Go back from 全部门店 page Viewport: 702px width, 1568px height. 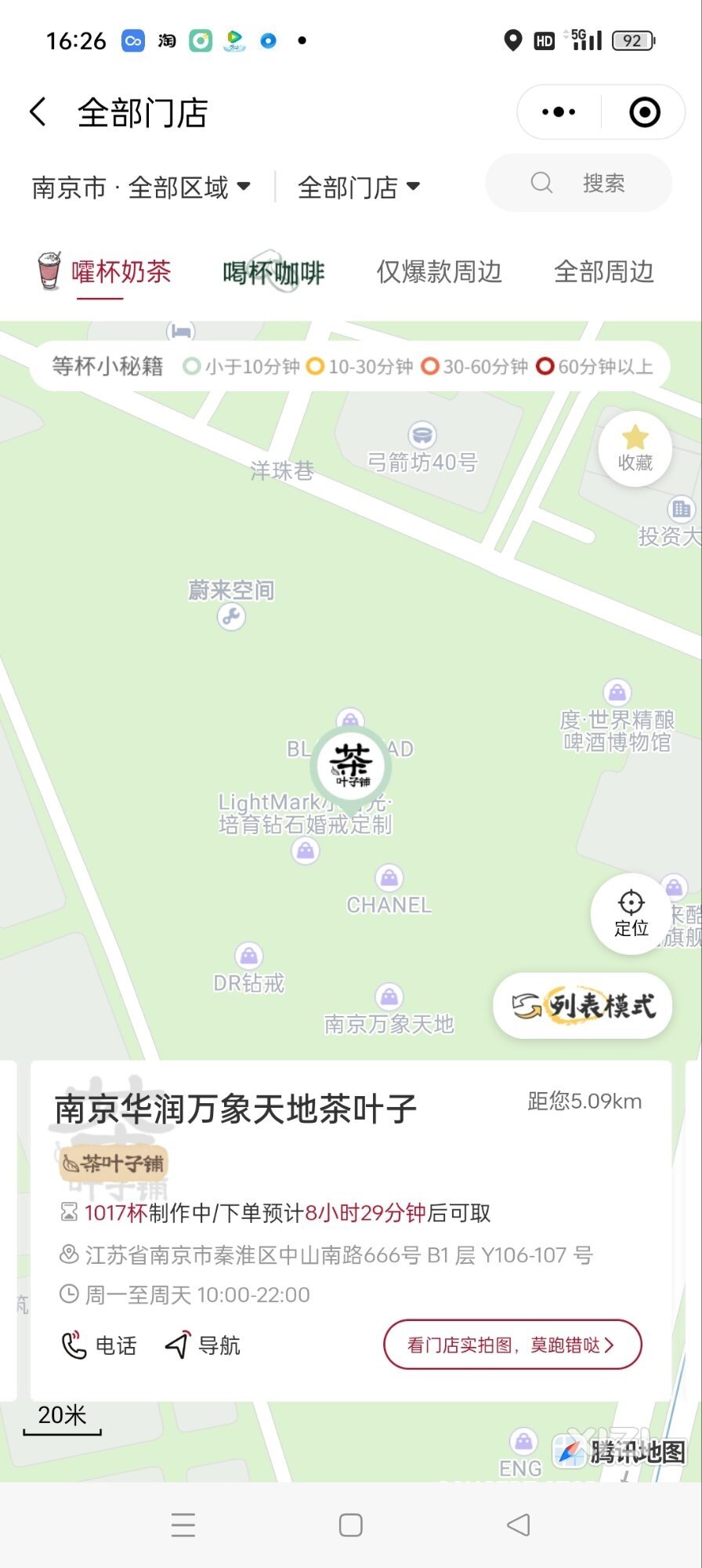pyautogui.click(x=38, y=112)
